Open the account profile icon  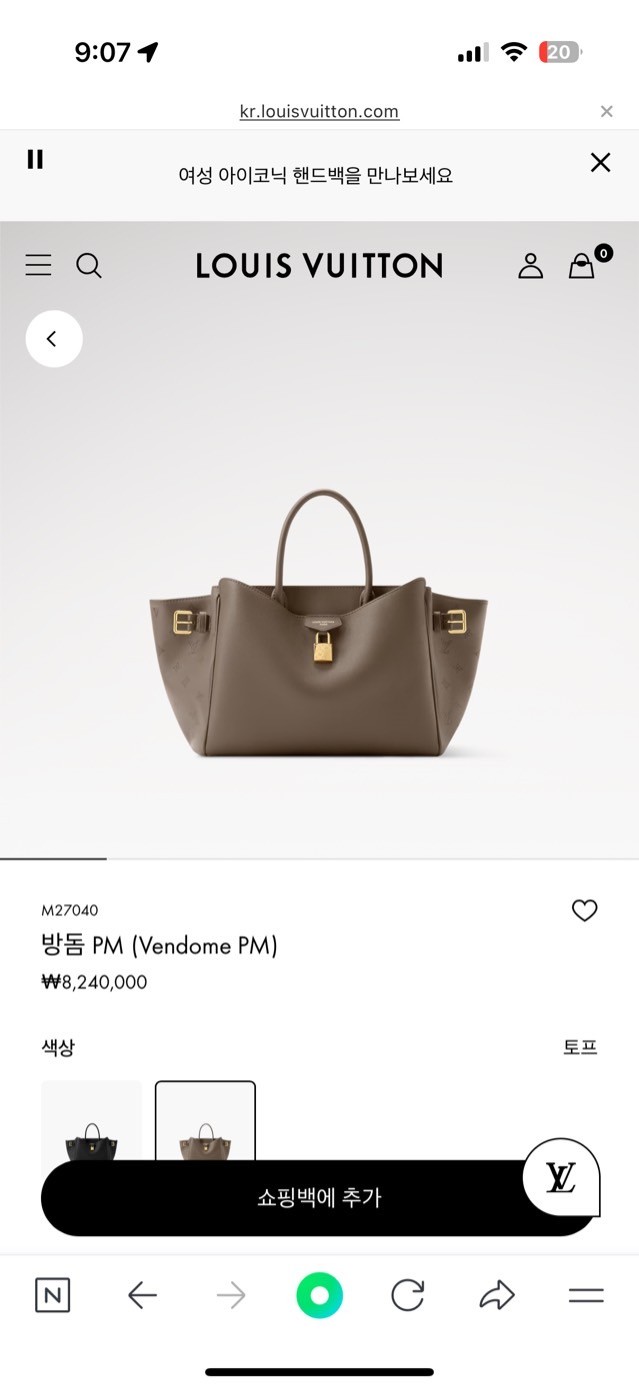(530, 265)
